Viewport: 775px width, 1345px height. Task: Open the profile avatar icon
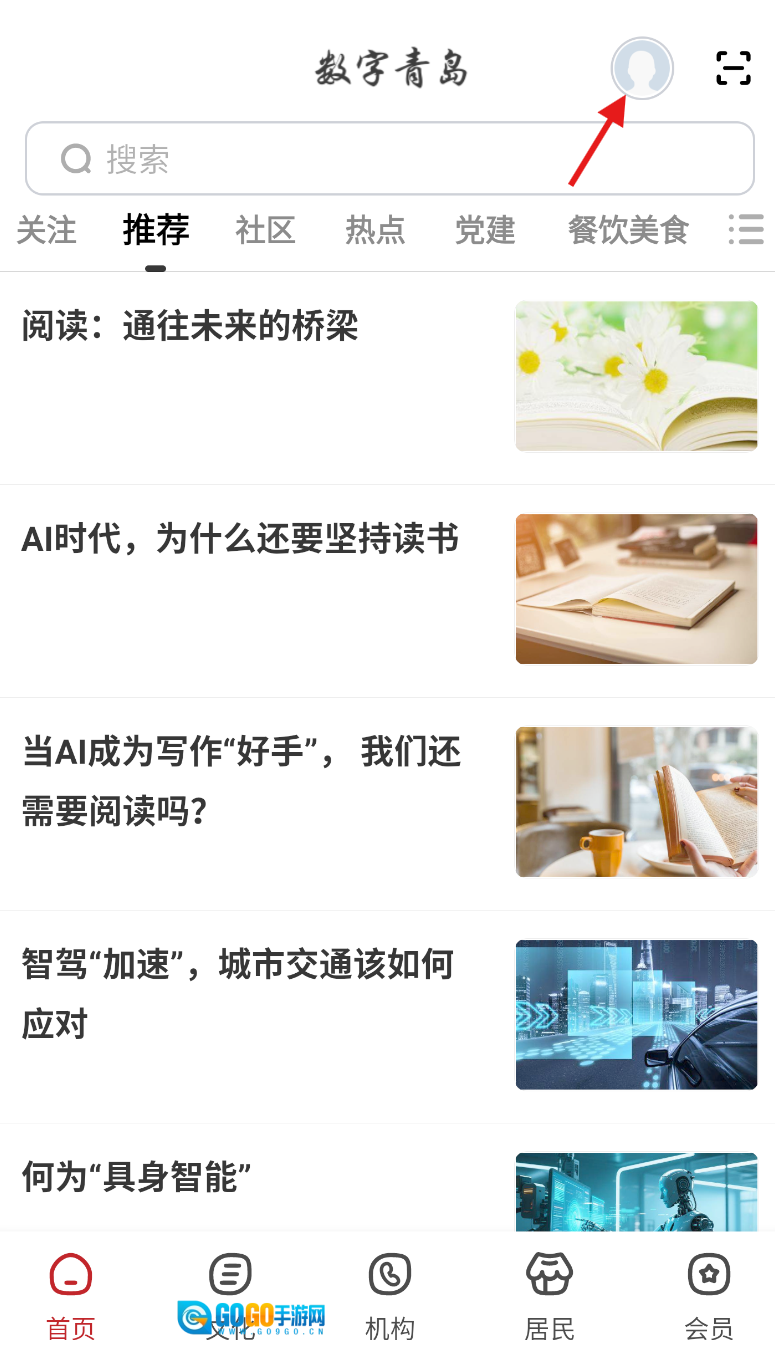coord(642,69)
